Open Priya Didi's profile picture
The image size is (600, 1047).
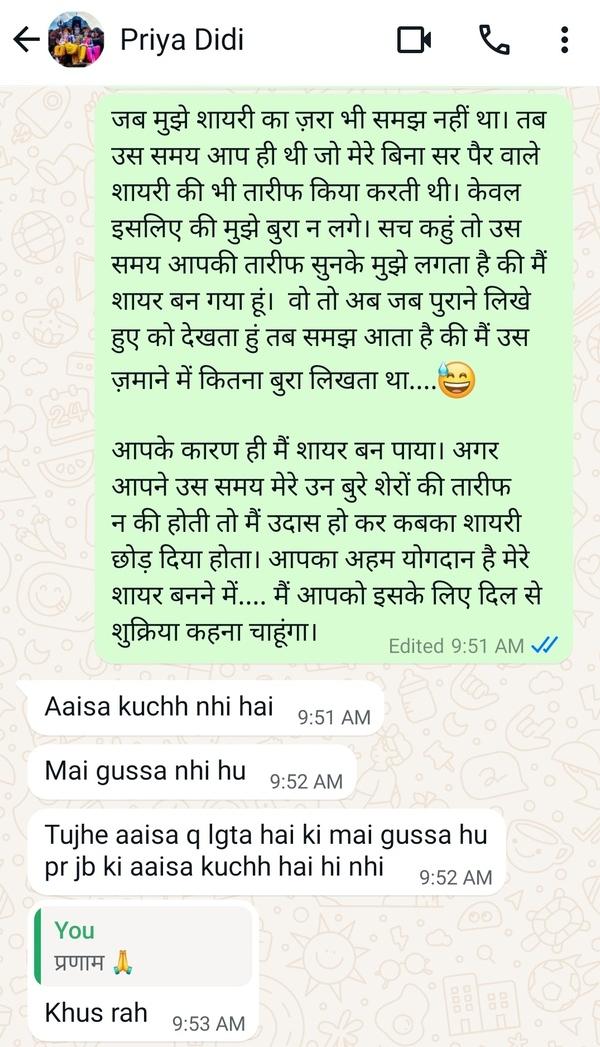76,40
